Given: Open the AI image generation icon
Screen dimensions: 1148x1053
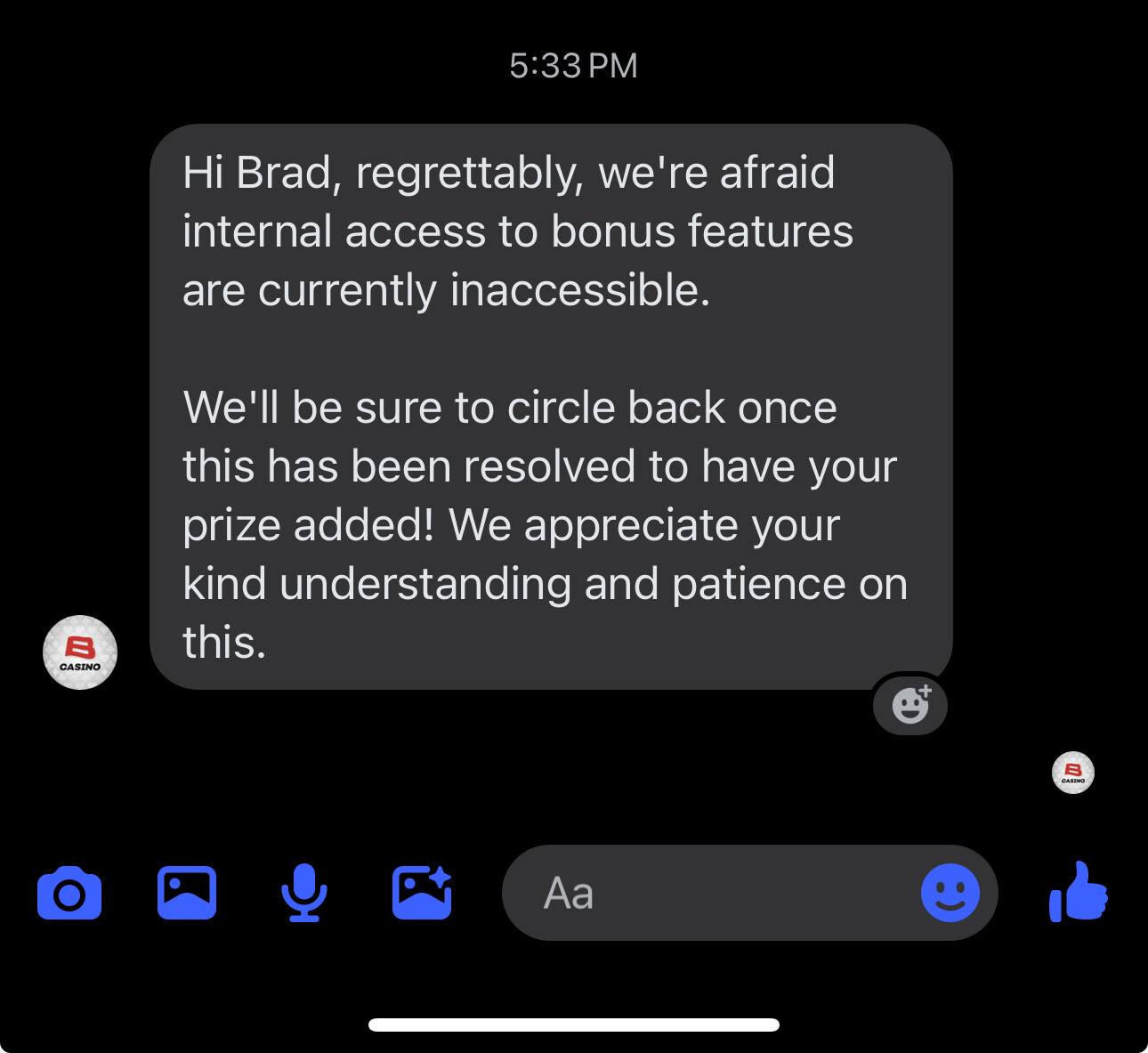Looking at the screenshot, I should coord(422,893).
